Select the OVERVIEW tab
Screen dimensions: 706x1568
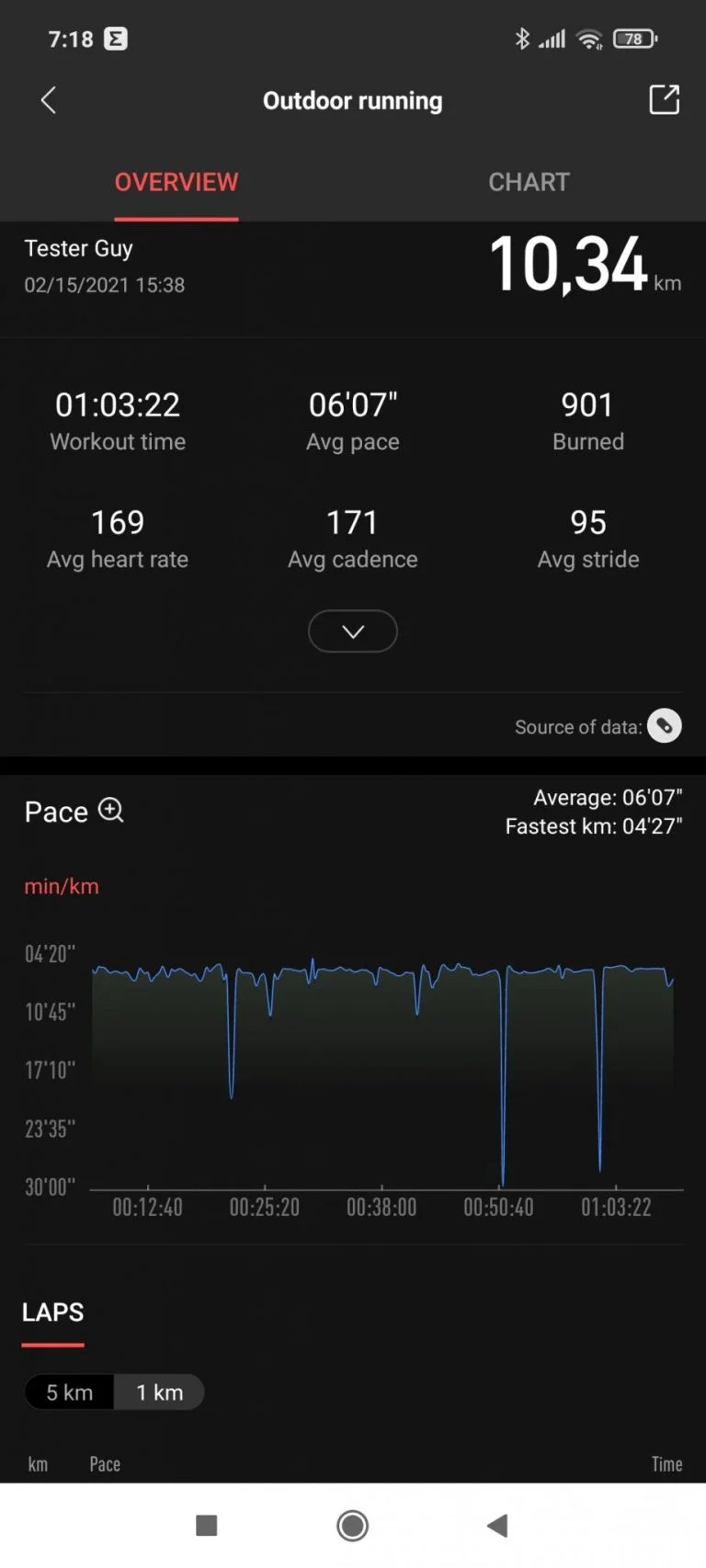click(x=176, y=181)
